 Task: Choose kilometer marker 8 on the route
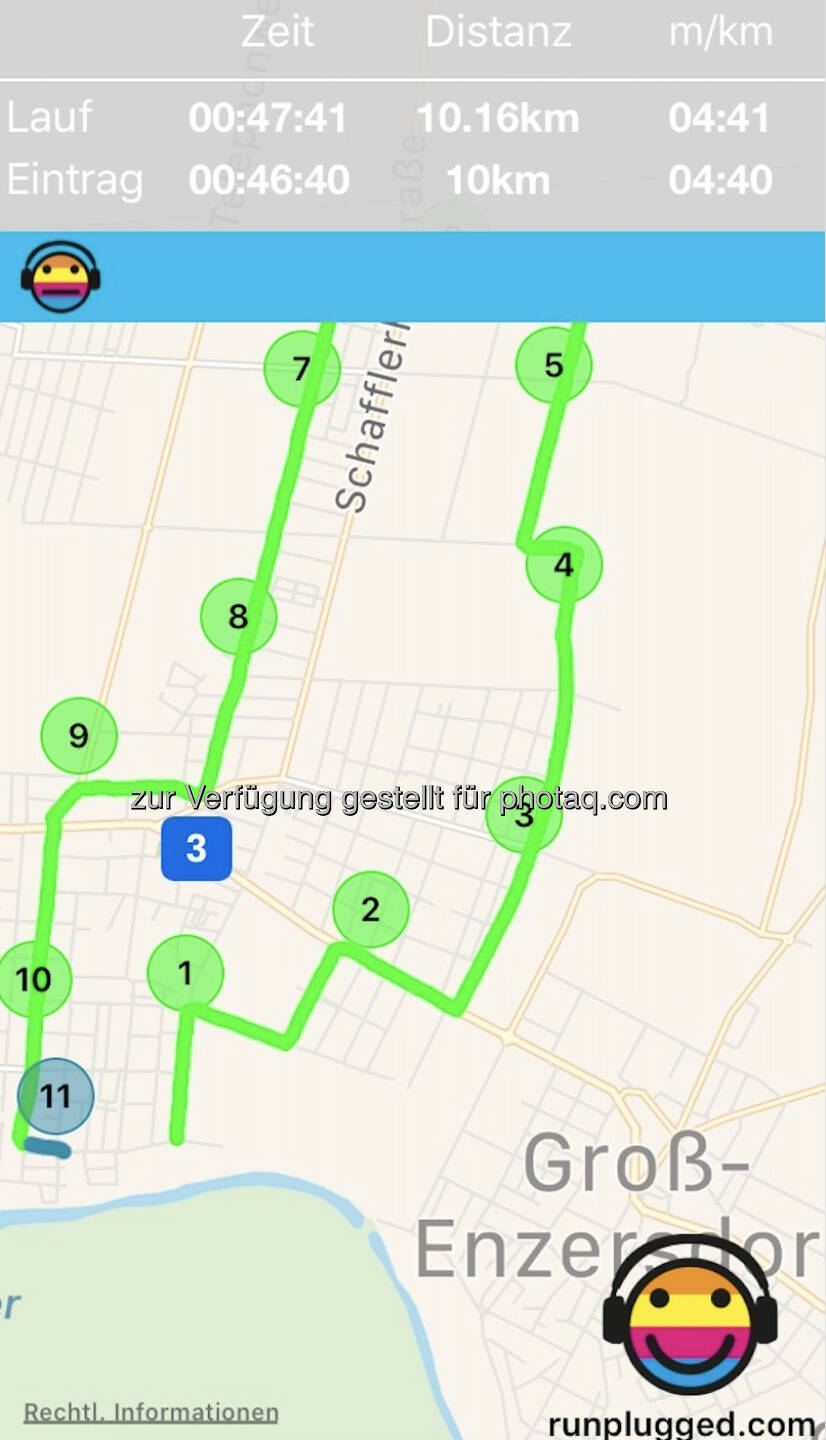(238, 616)
